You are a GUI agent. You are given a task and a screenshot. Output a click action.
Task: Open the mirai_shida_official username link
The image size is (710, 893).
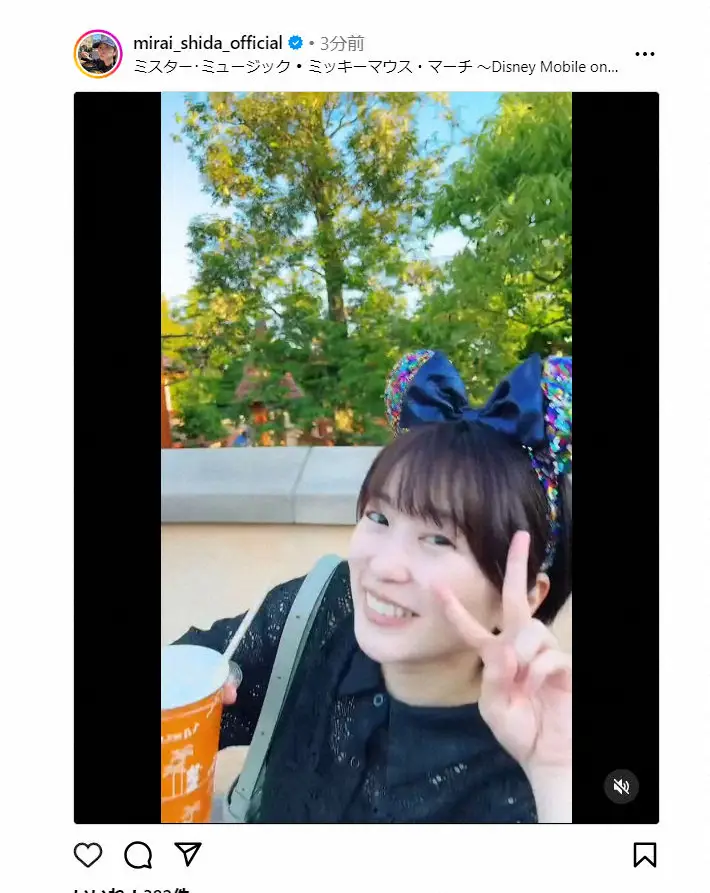pos(208,43)
